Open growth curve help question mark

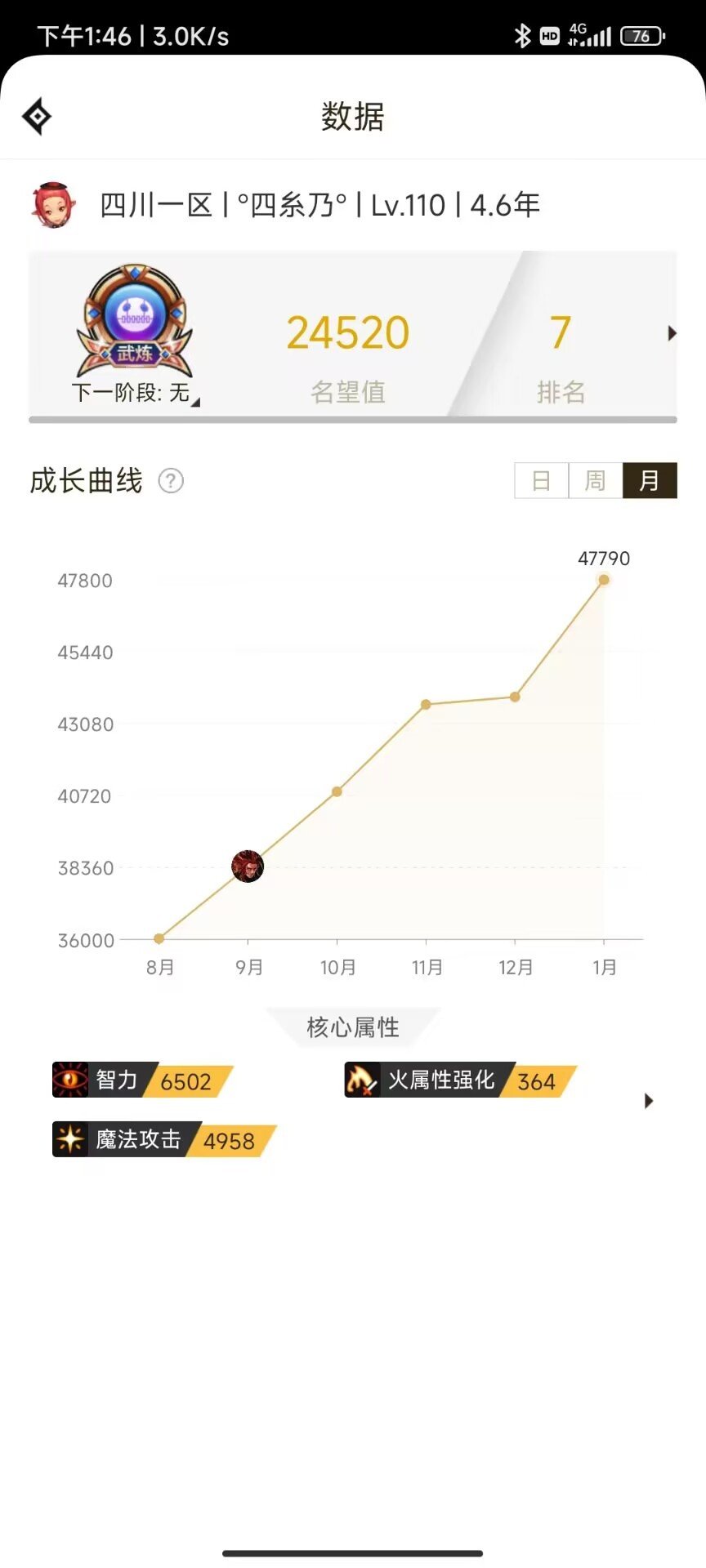[x=171, y=481]
